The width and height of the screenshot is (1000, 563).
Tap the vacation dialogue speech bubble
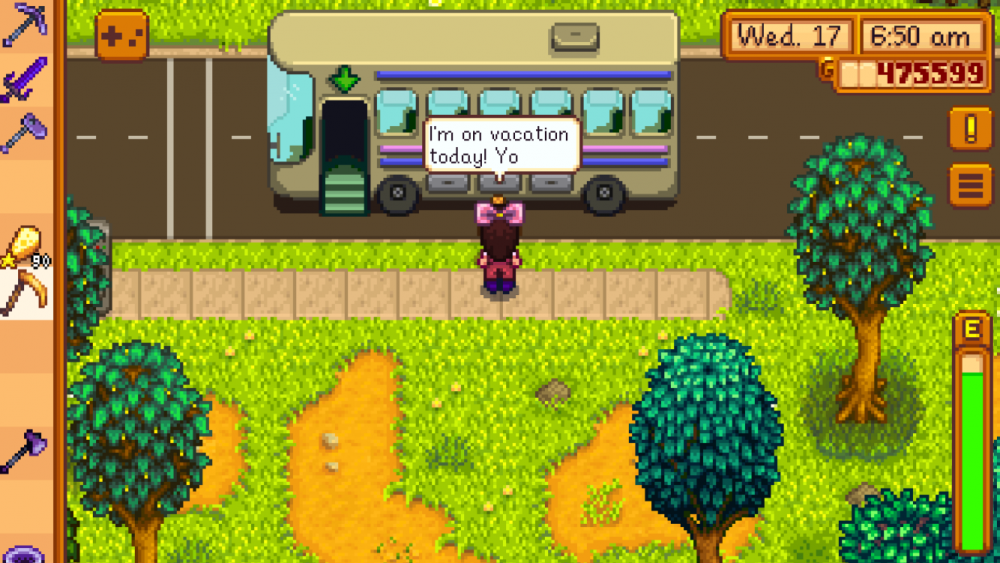coord(501,145)
